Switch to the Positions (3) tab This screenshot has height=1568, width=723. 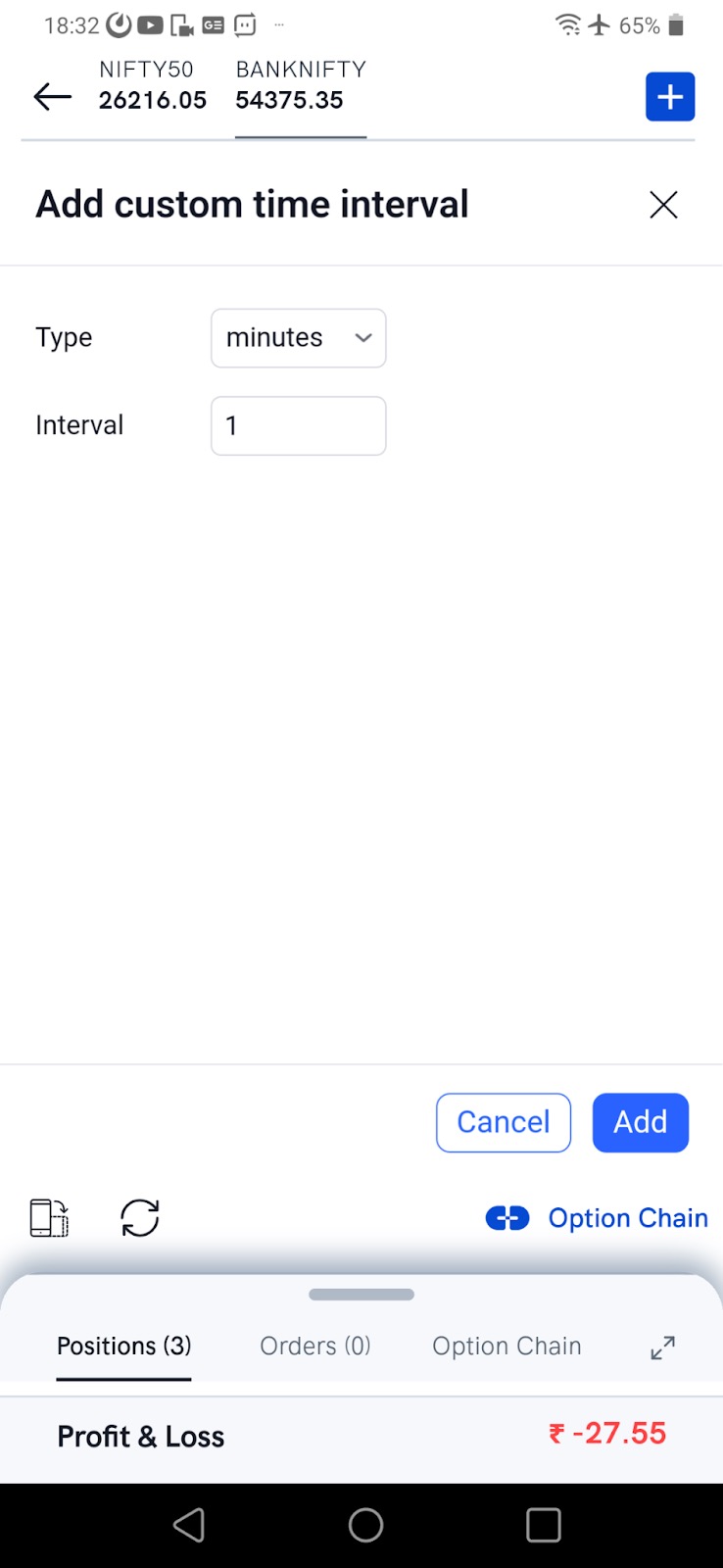click(x=123, y=1346)
